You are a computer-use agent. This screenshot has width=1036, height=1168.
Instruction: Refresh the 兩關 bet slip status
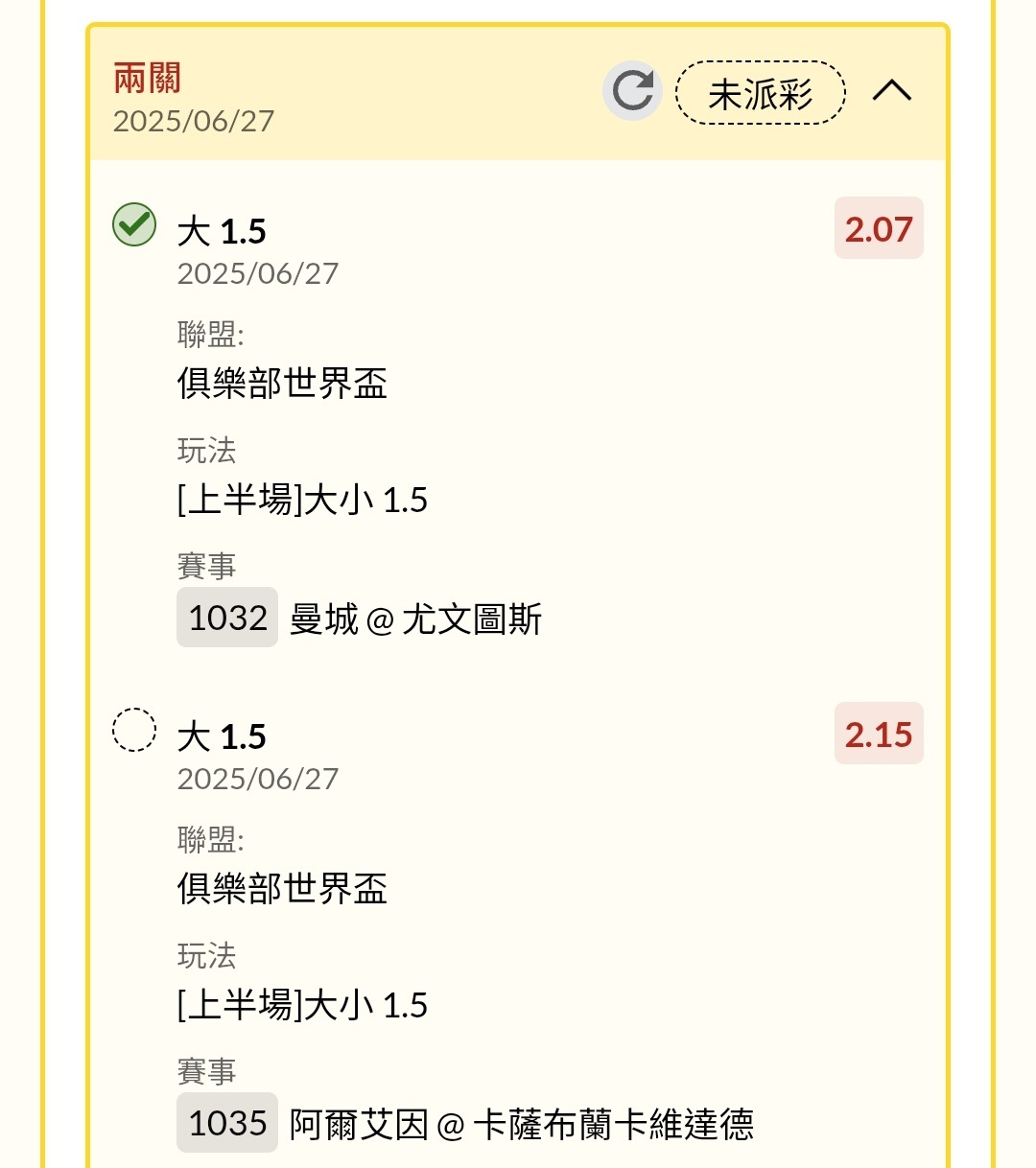632,92
